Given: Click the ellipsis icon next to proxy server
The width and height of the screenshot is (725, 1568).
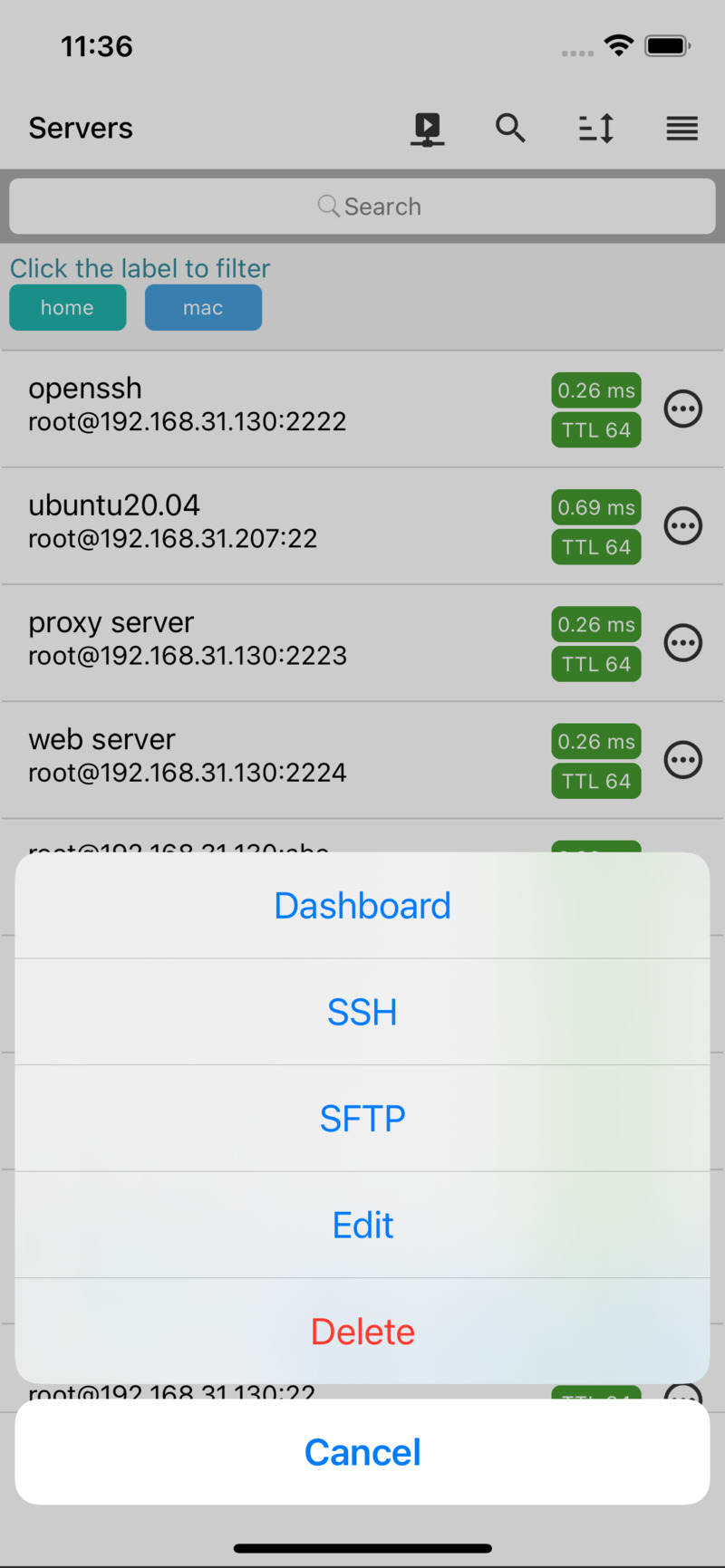Looking at the screenshot, I should (683, 642).
